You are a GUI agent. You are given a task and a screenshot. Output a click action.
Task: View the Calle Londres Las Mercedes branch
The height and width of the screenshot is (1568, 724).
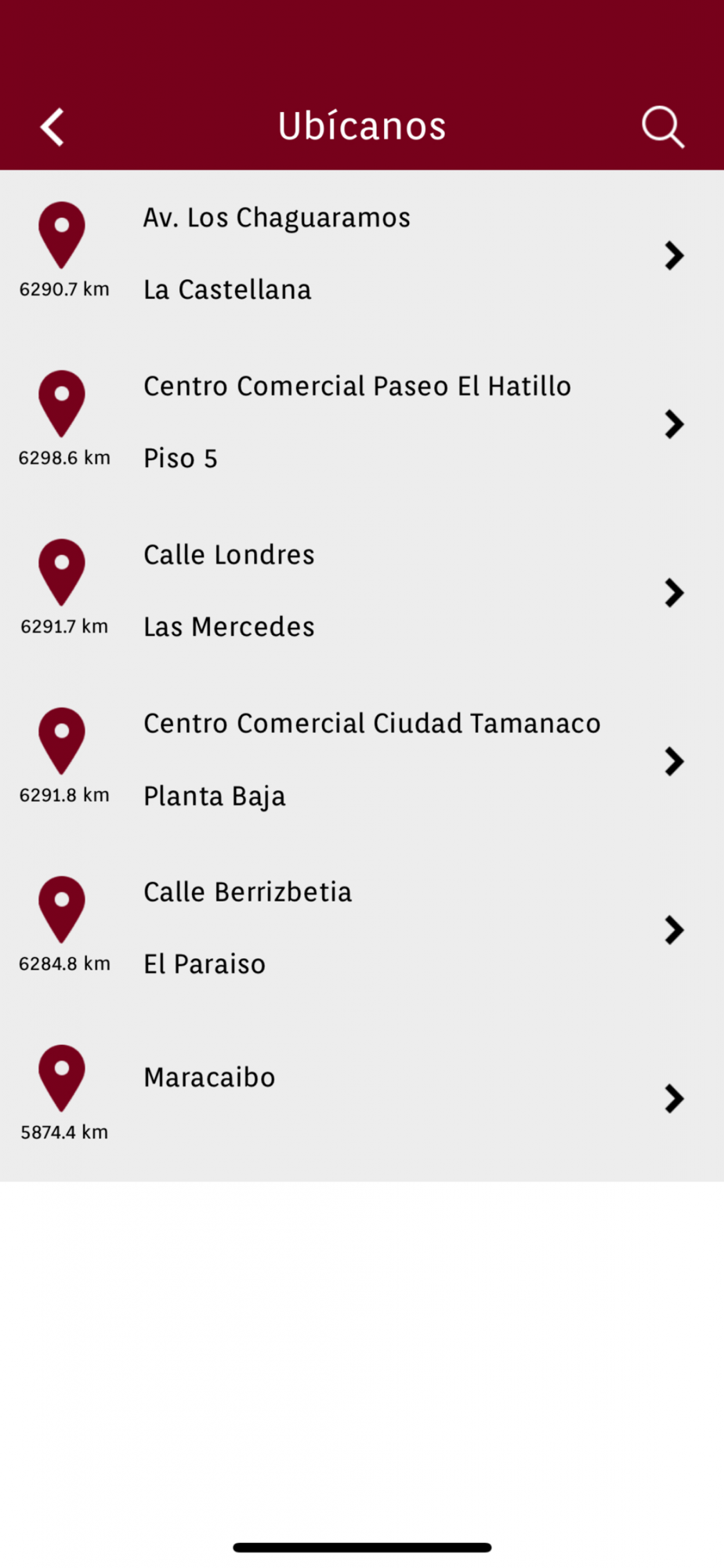(x=362, y=591)
